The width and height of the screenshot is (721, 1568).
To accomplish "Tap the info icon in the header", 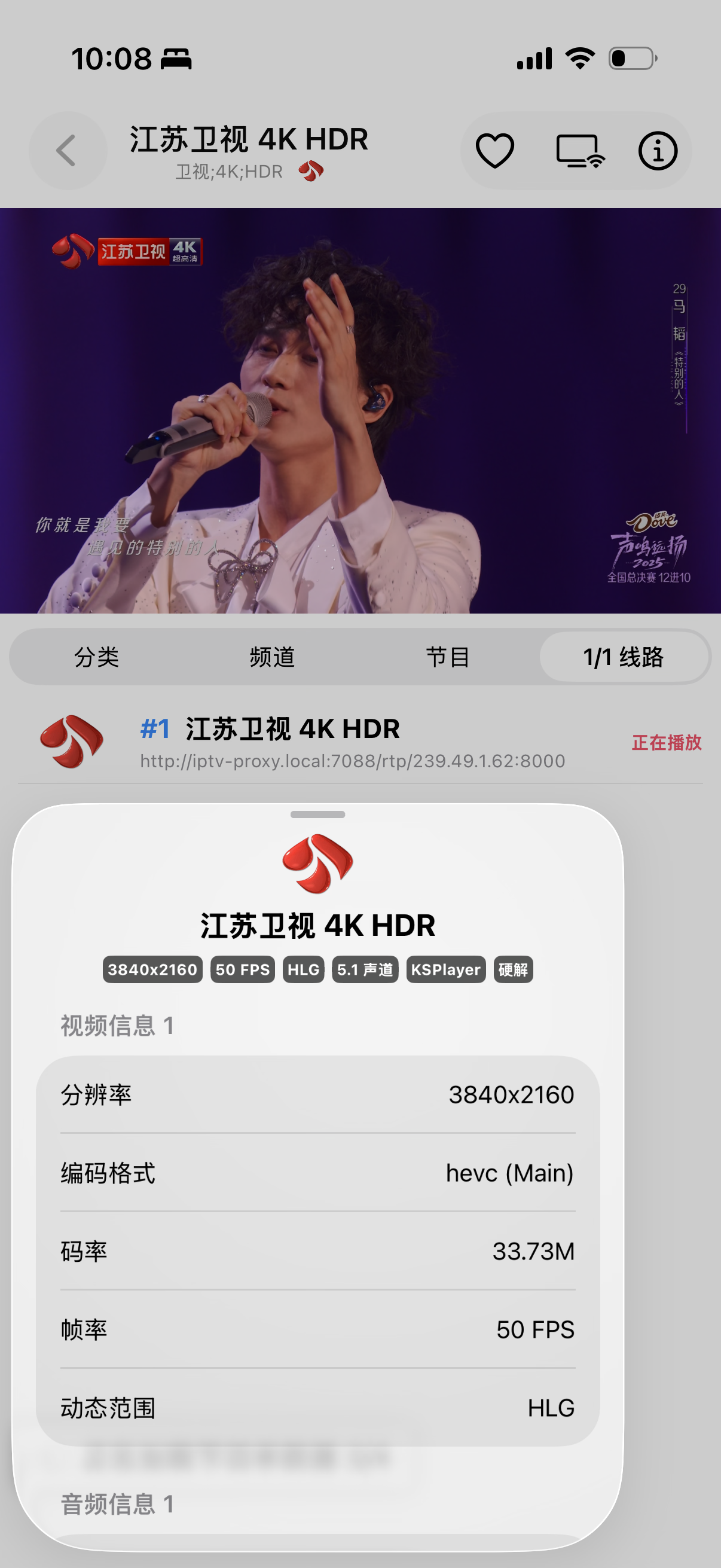I will (657, 150).
